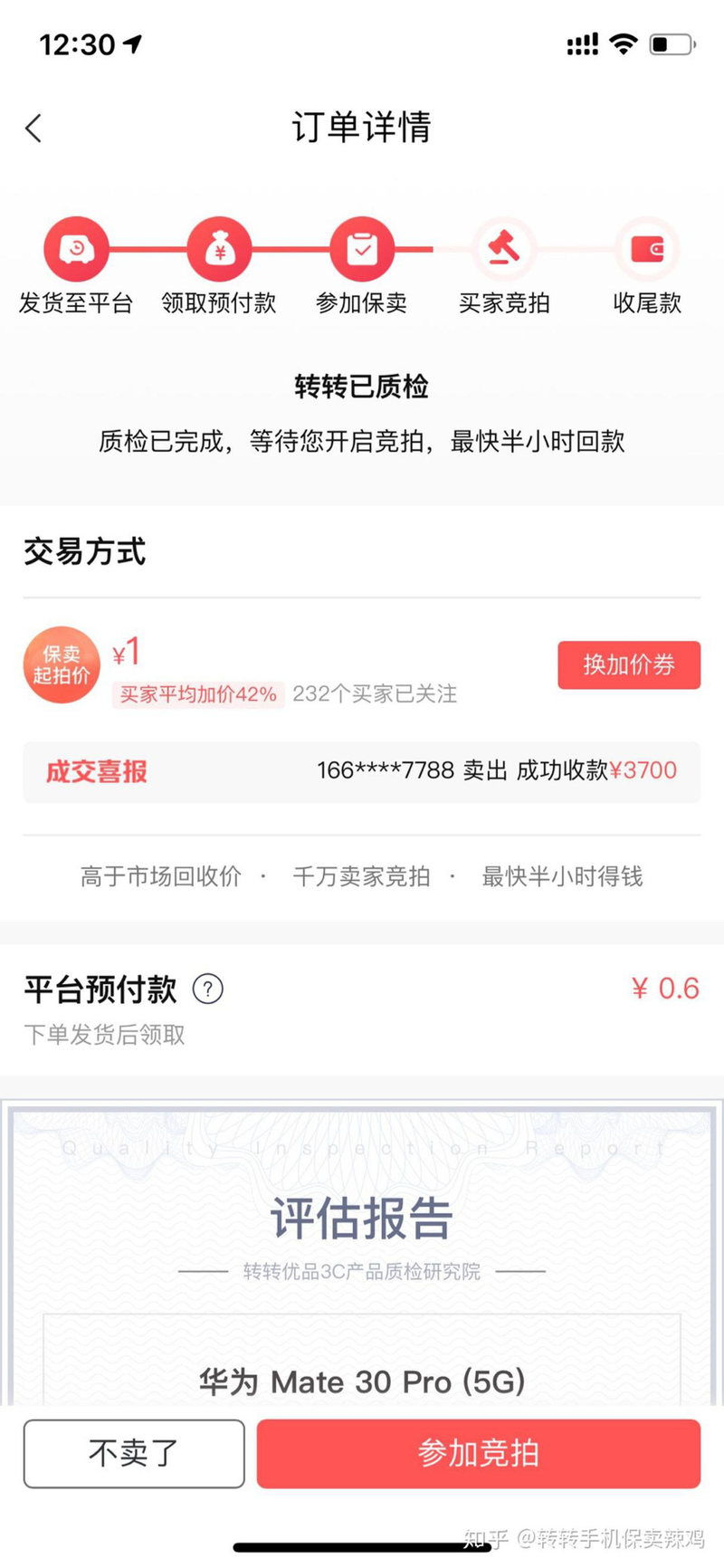Viewport: 724px width, 1568px height.
Task: Go back from the 订单详情 page
Action: [33, 129]
